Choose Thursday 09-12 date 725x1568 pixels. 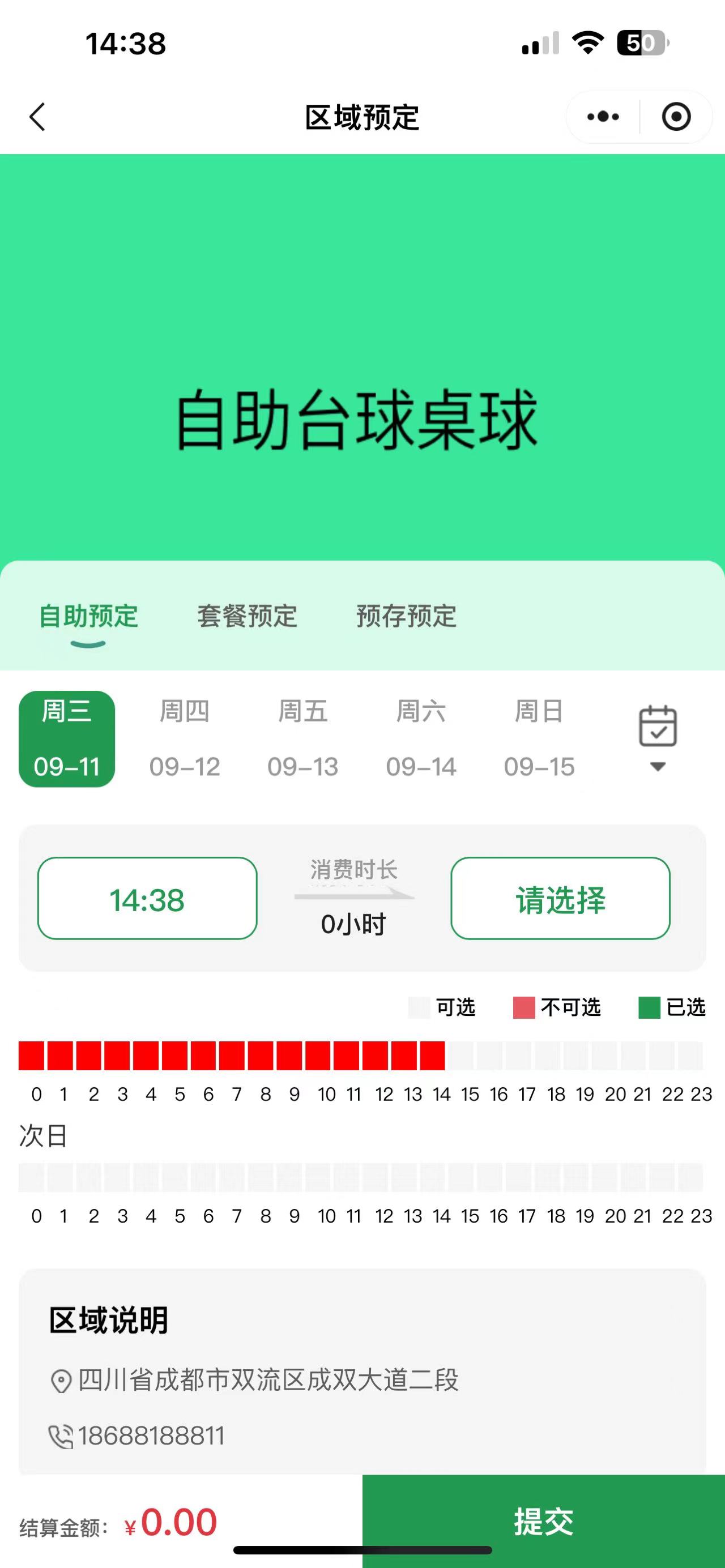pos(185,739)
